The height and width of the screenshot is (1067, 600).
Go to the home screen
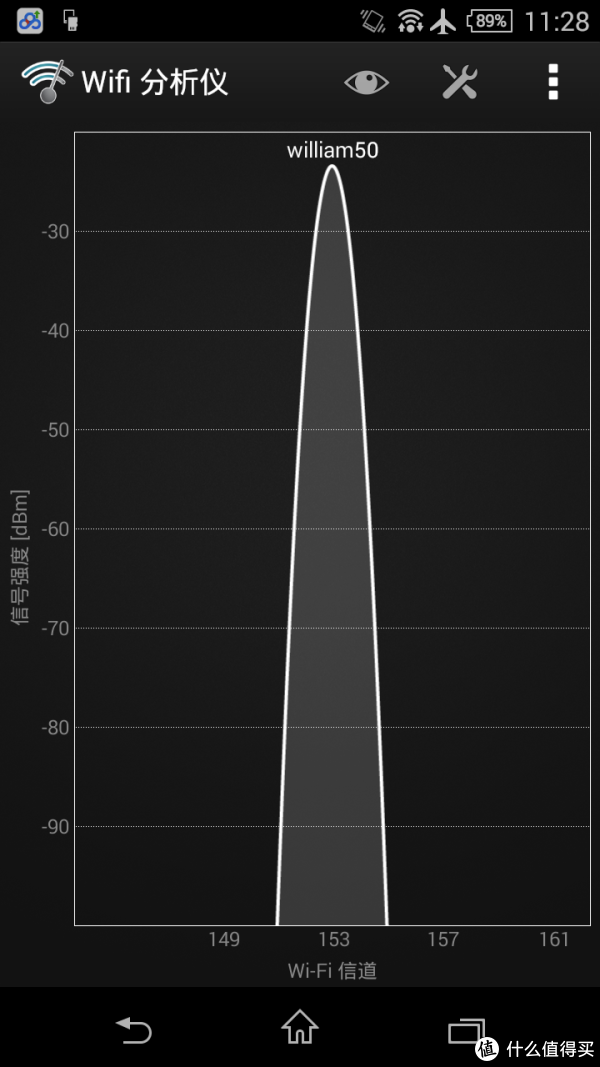coord(300,1027)
